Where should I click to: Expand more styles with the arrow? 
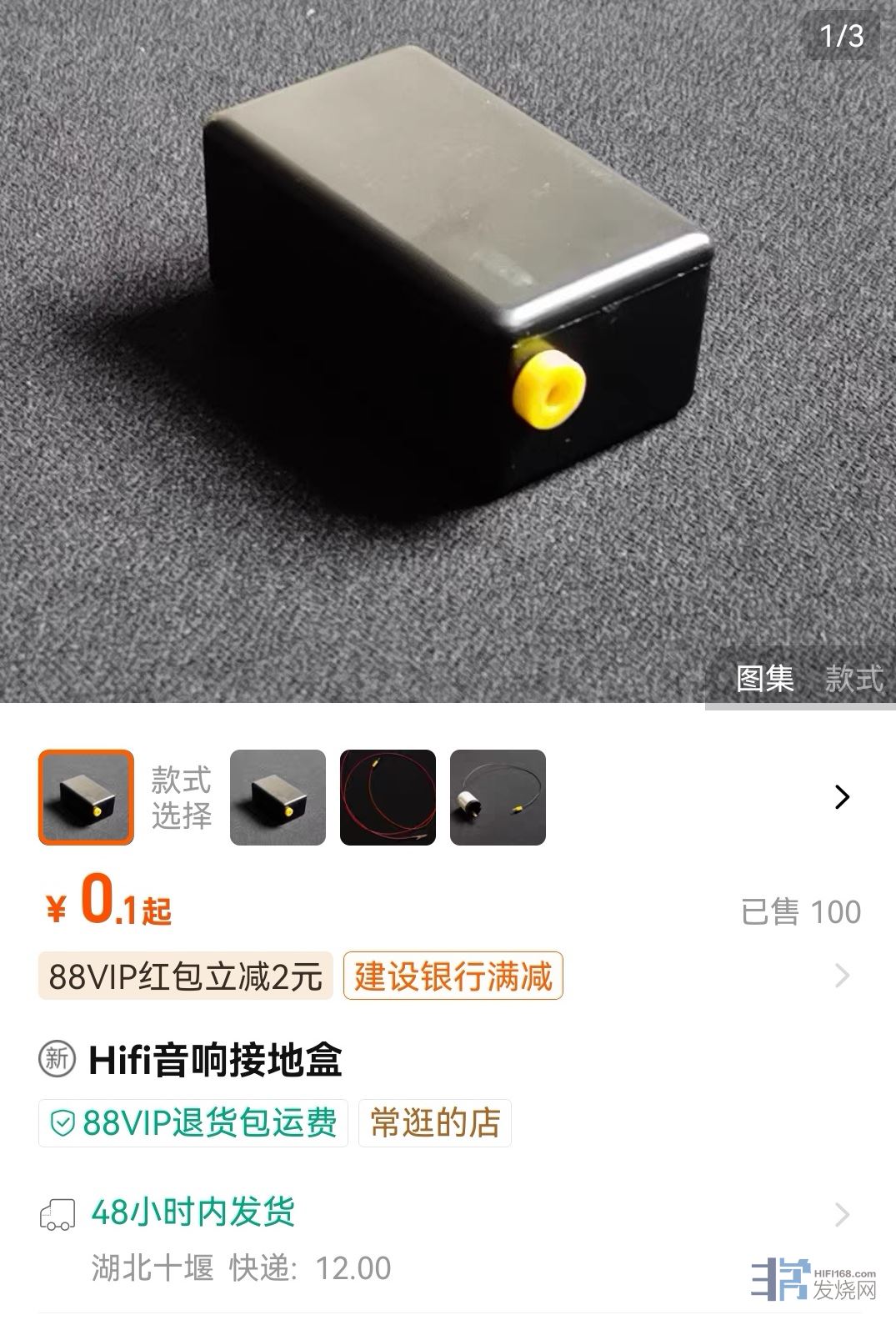click(x=842, y=797)
